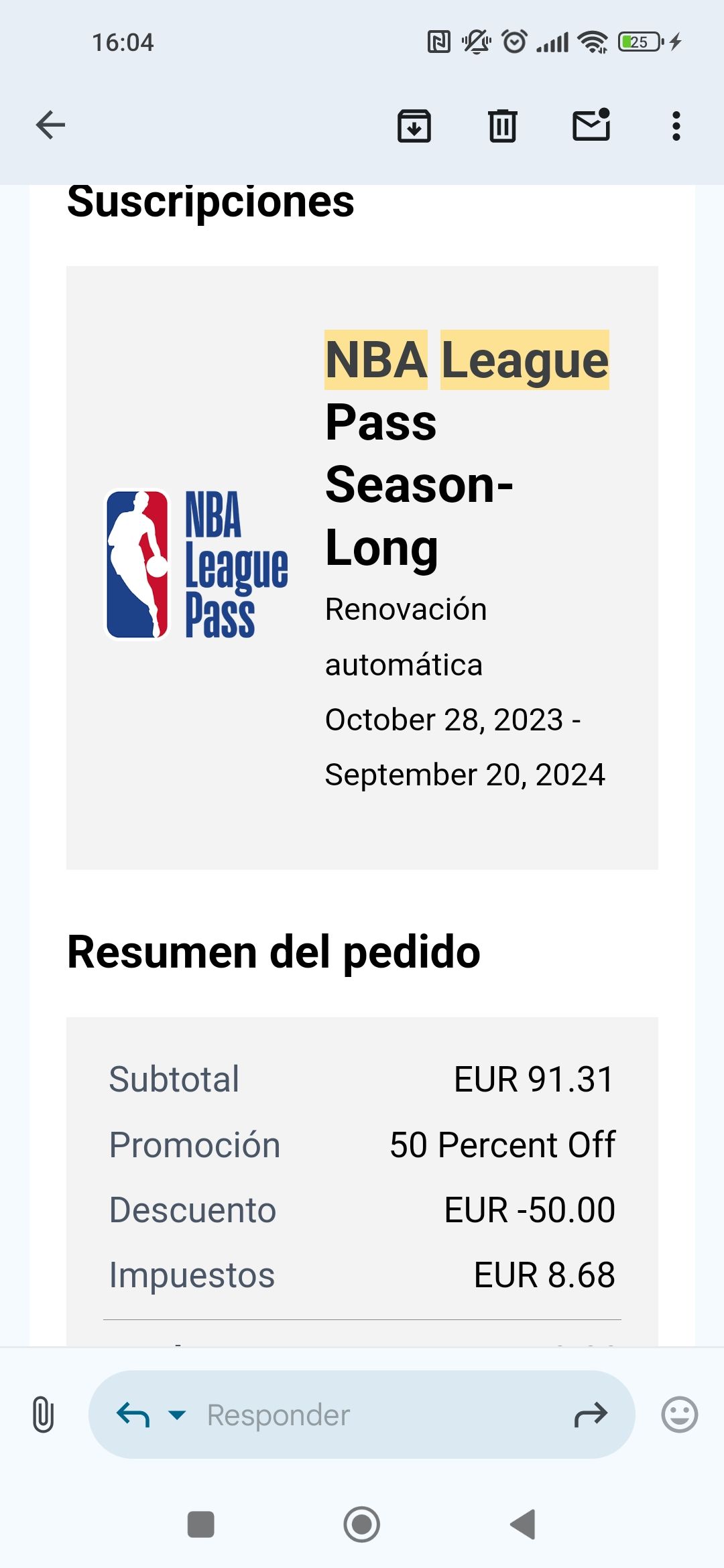Select the Resumen del pedido heading
Image resolution: width=724 pixels, height=1568 pixels.
[274, 953]
